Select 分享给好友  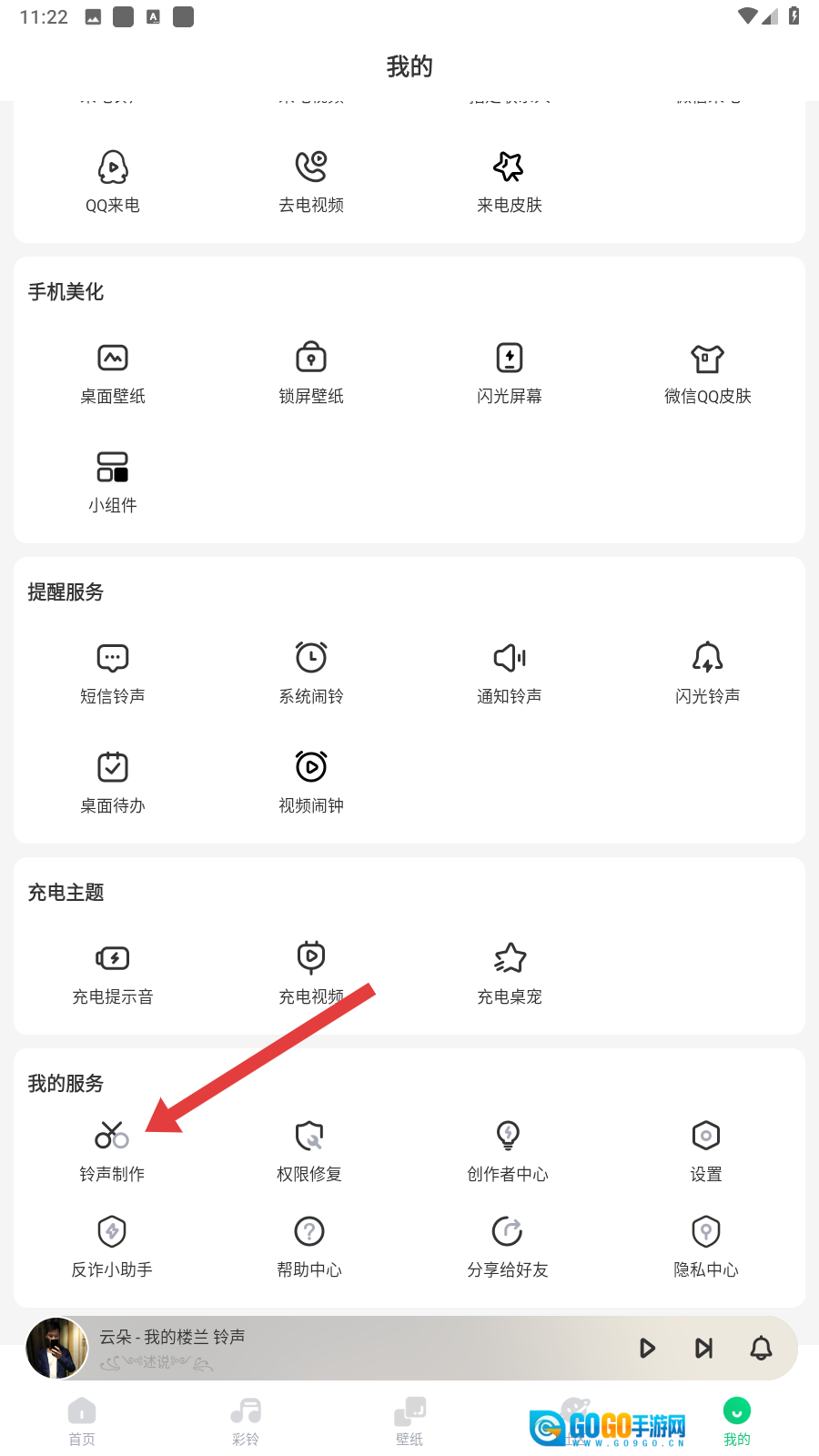[x=508, y=1245]
